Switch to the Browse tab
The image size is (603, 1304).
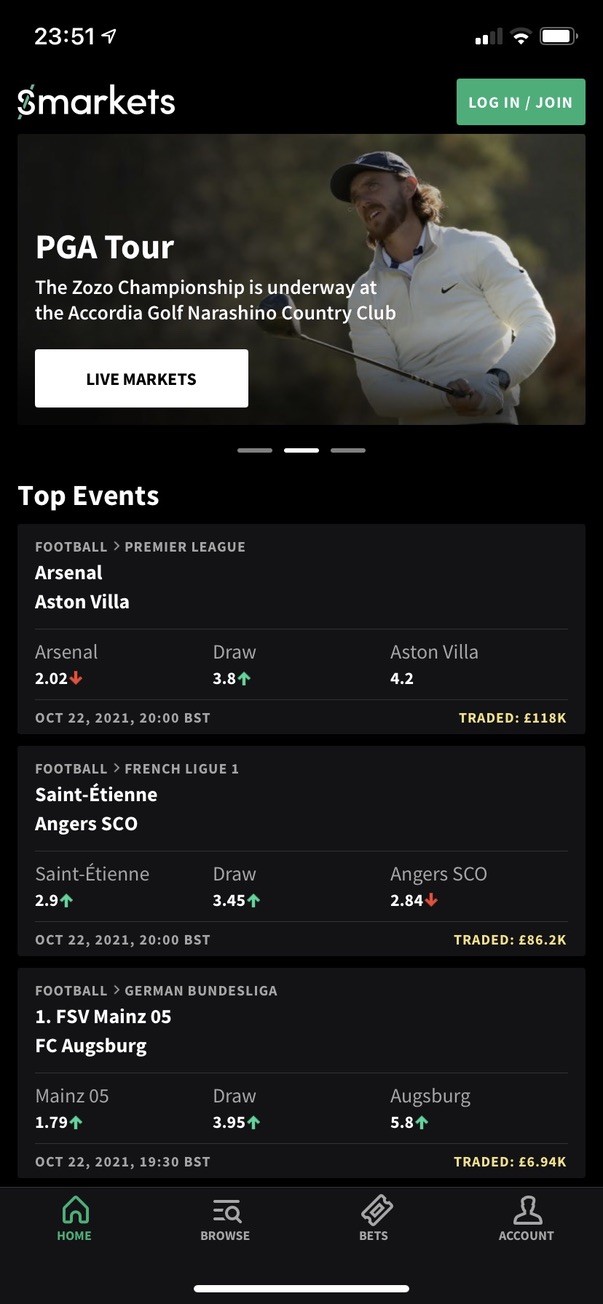click(225, 1219)
